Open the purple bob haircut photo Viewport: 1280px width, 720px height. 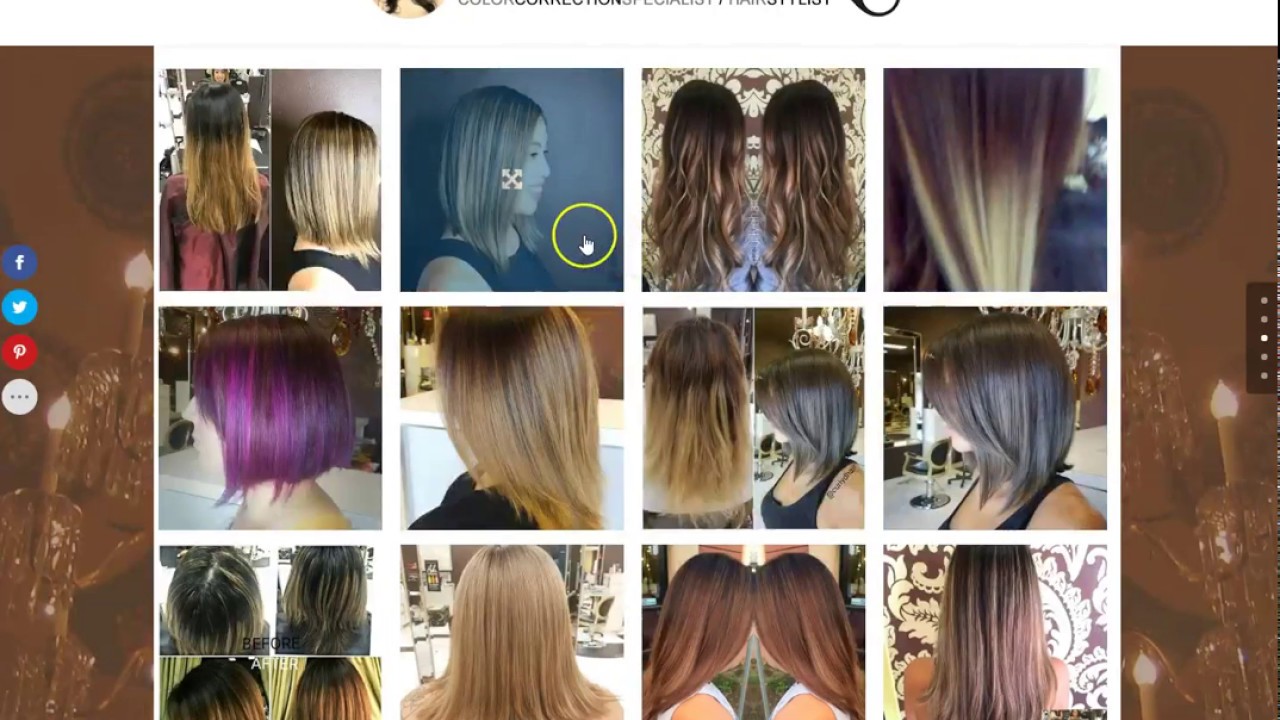(x=270, y=418)
